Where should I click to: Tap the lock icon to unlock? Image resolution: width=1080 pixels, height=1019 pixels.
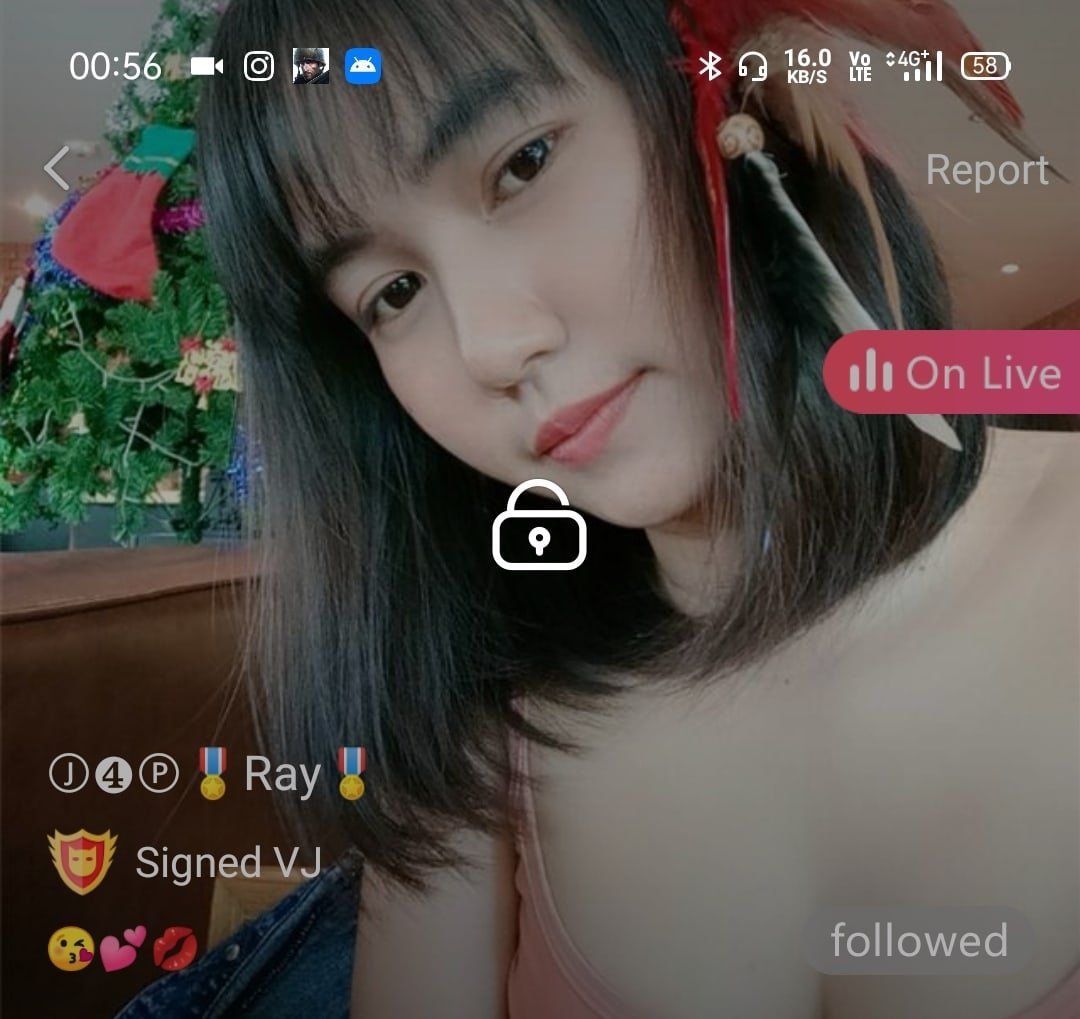click(x=539, y=527)
